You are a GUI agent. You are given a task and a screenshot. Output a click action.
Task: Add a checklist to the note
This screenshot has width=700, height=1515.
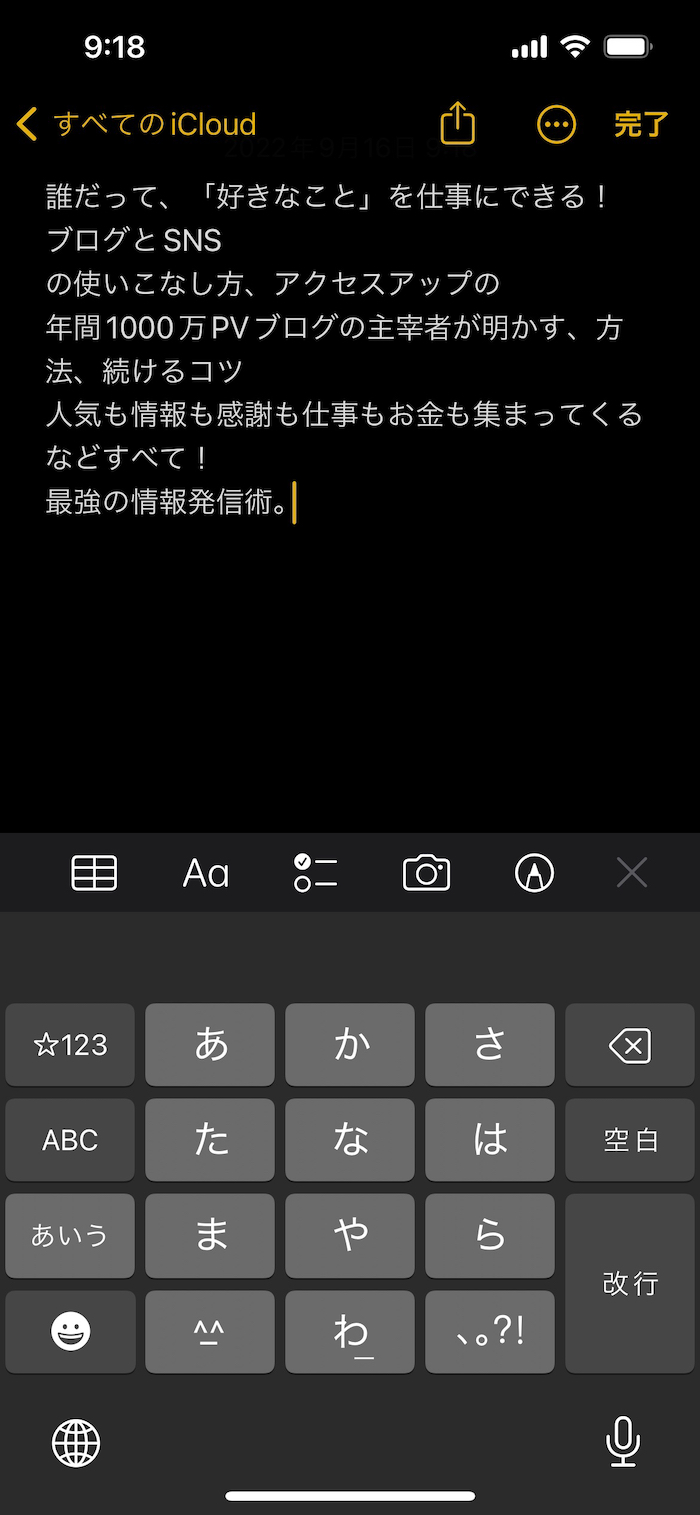tap(316, 873)
